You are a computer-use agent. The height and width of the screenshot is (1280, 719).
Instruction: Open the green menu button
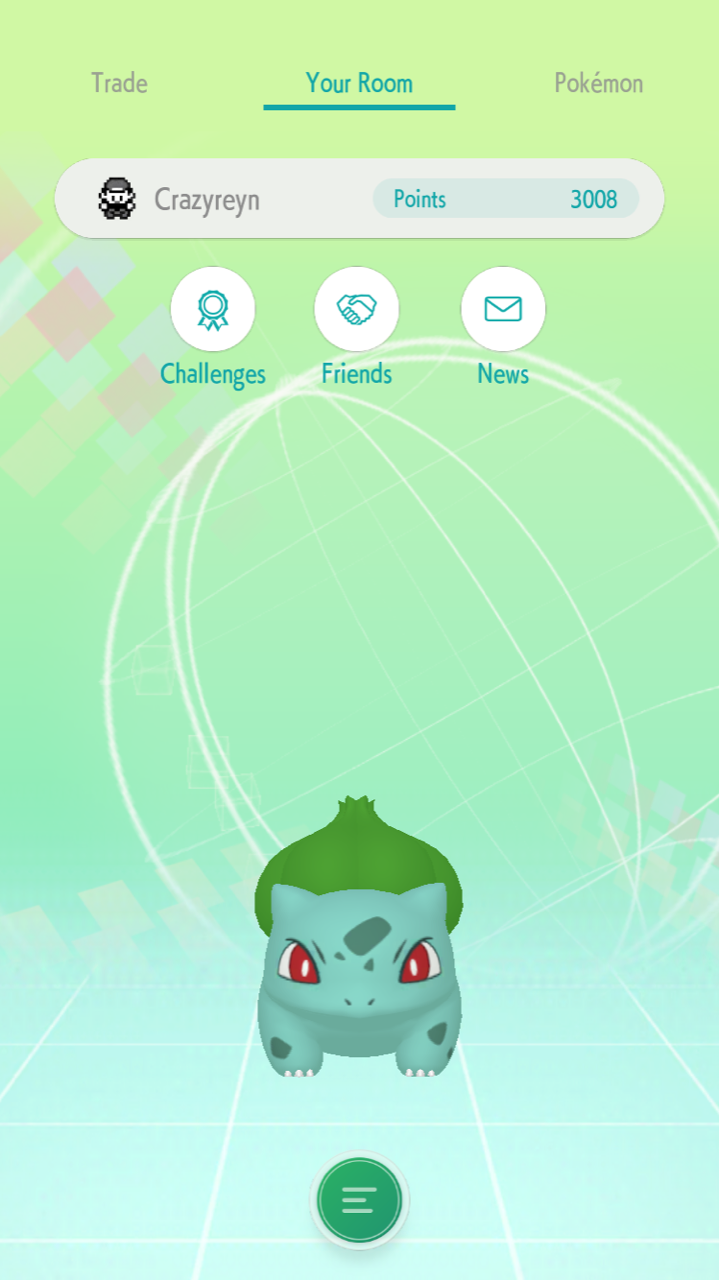[359, 1199]
